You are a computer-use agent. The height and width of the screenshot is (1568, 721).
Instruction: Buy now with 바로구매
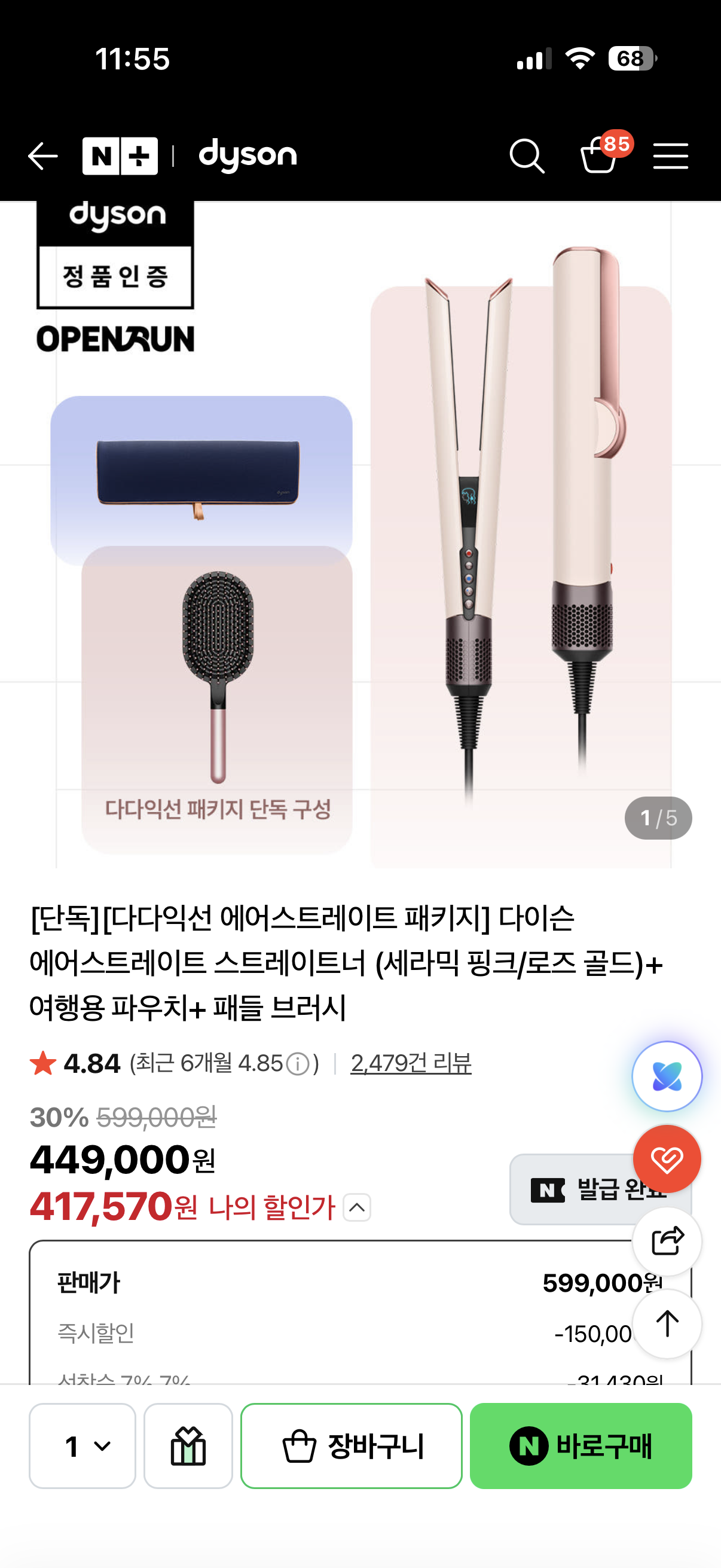(581, 1445)
